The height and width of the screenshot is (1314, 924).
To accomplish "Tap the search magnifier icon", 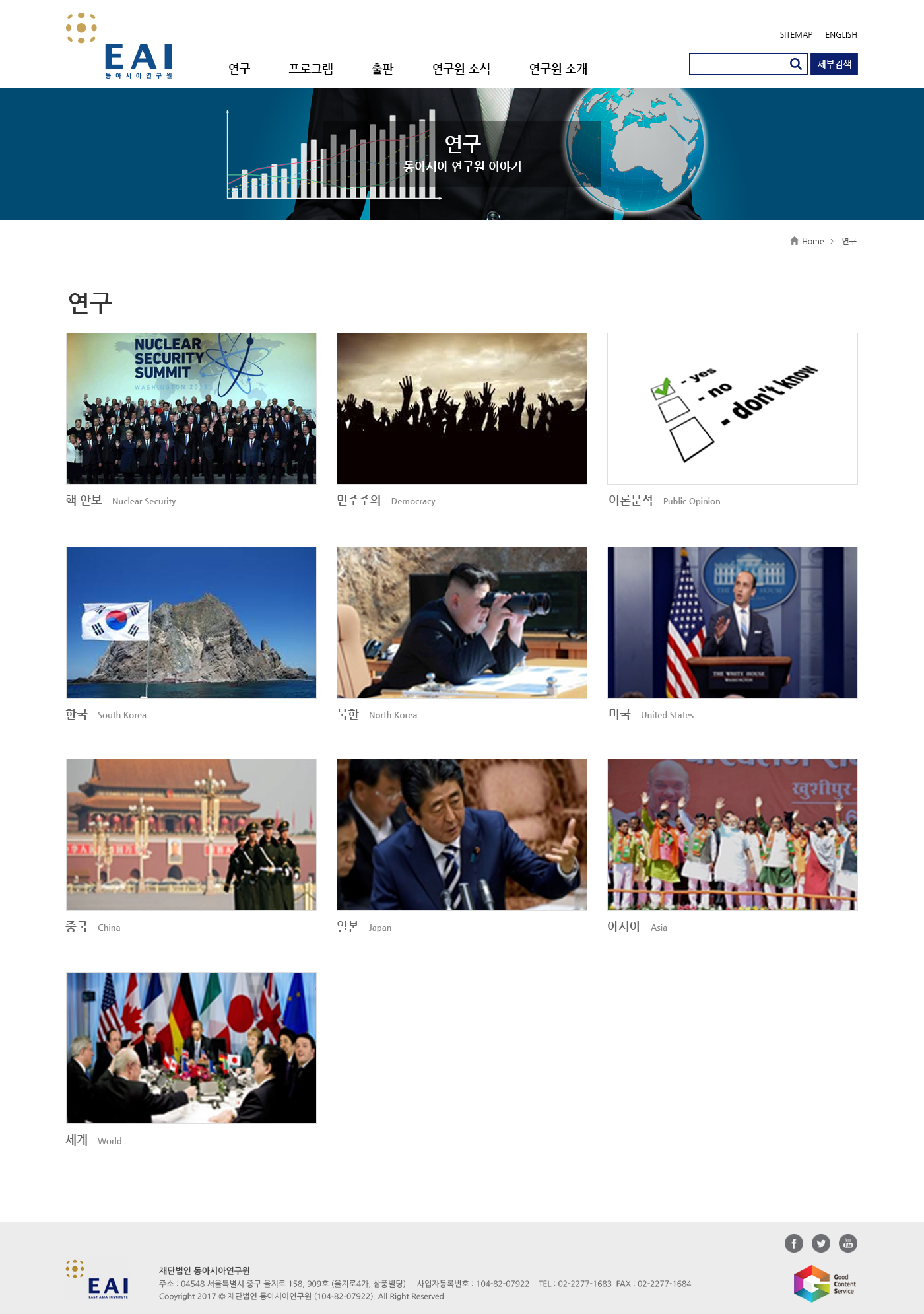I will pyautogui.click(x=796, y=64).
